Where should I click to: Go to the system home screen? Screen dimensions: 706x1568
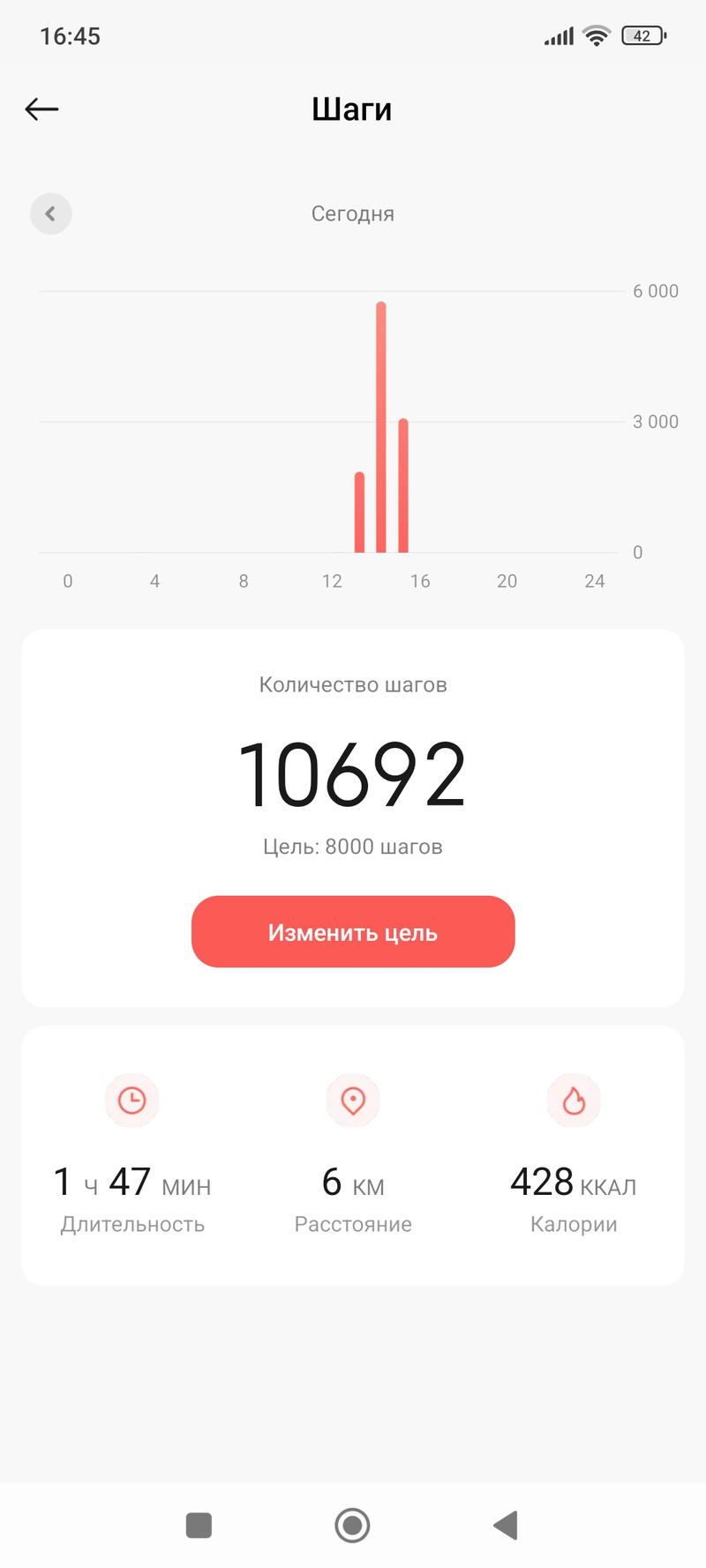[352, 1525]
